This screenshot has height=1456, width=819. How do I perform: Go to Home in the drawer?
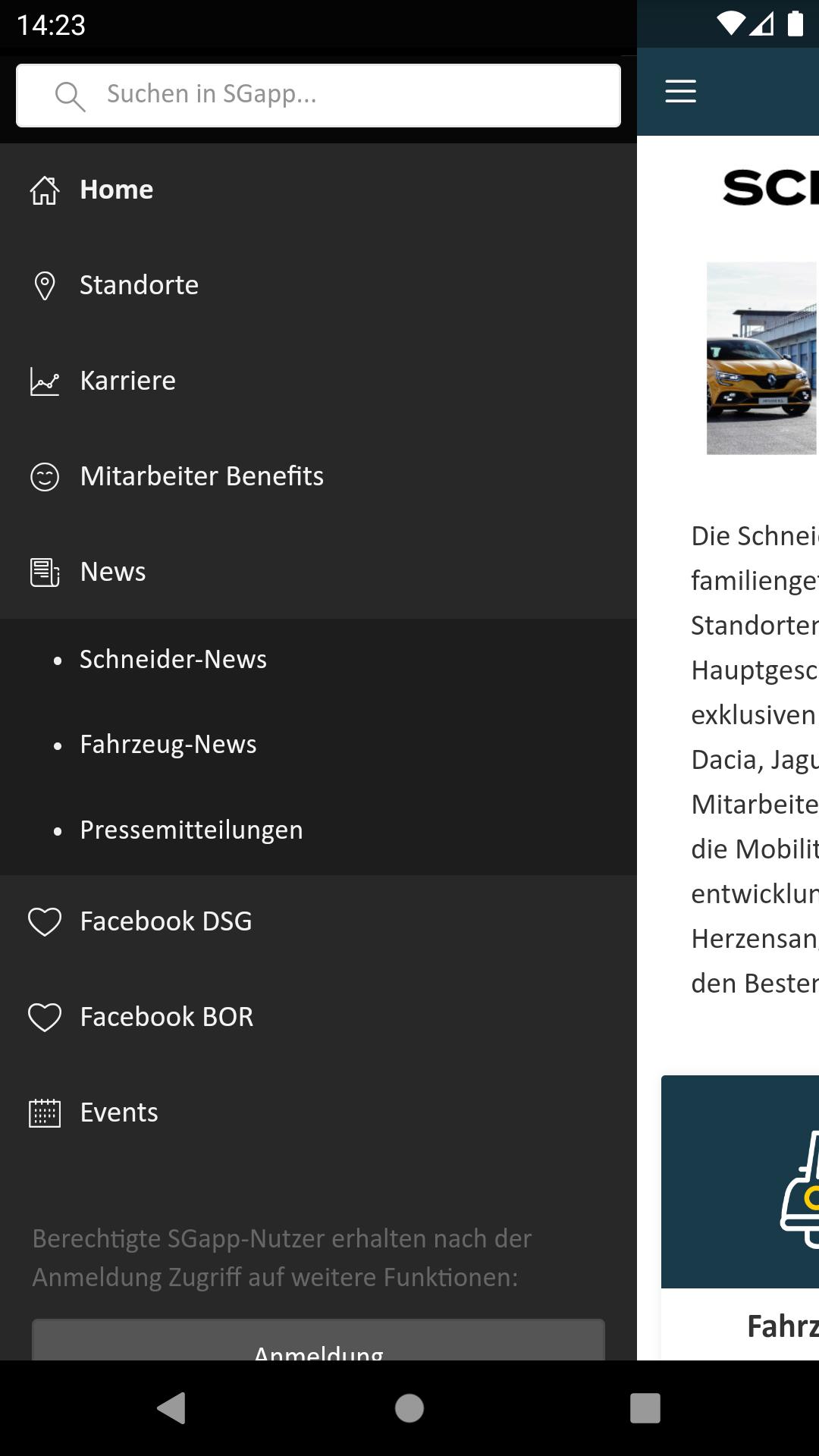(318, 190)
